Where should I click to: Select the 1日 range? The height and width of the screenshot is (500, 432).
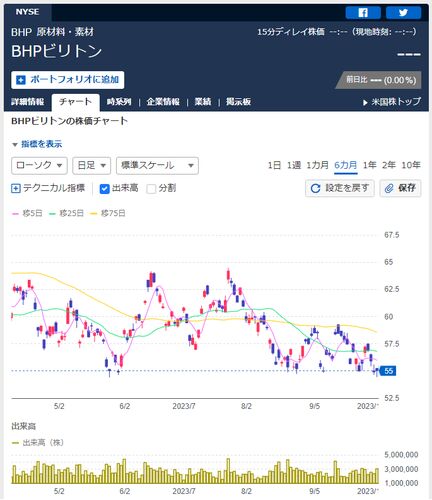(x=274, y=165)
